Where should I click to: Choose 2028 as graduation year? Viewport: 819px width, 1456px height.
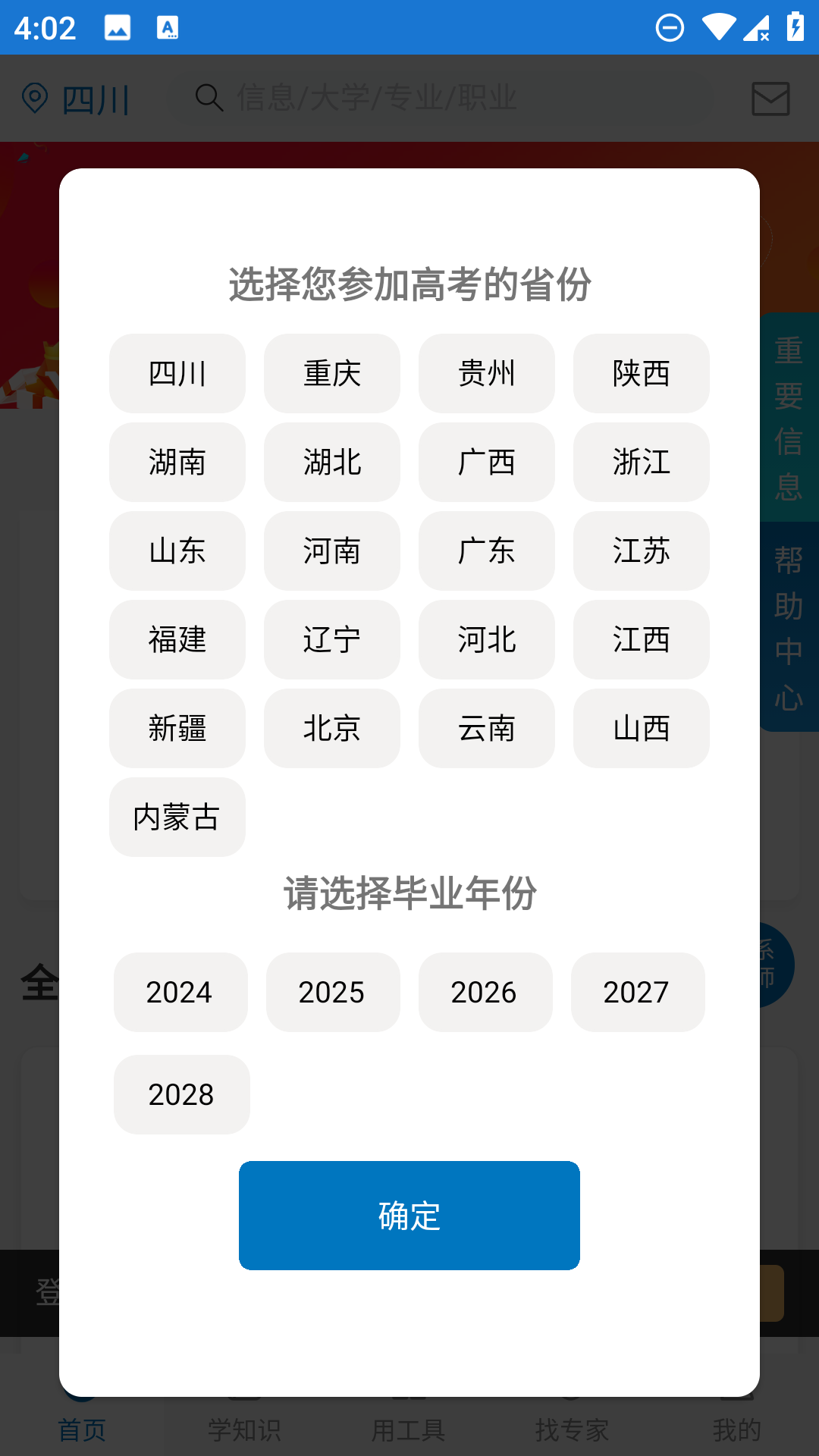click(x=181, y=1094)
